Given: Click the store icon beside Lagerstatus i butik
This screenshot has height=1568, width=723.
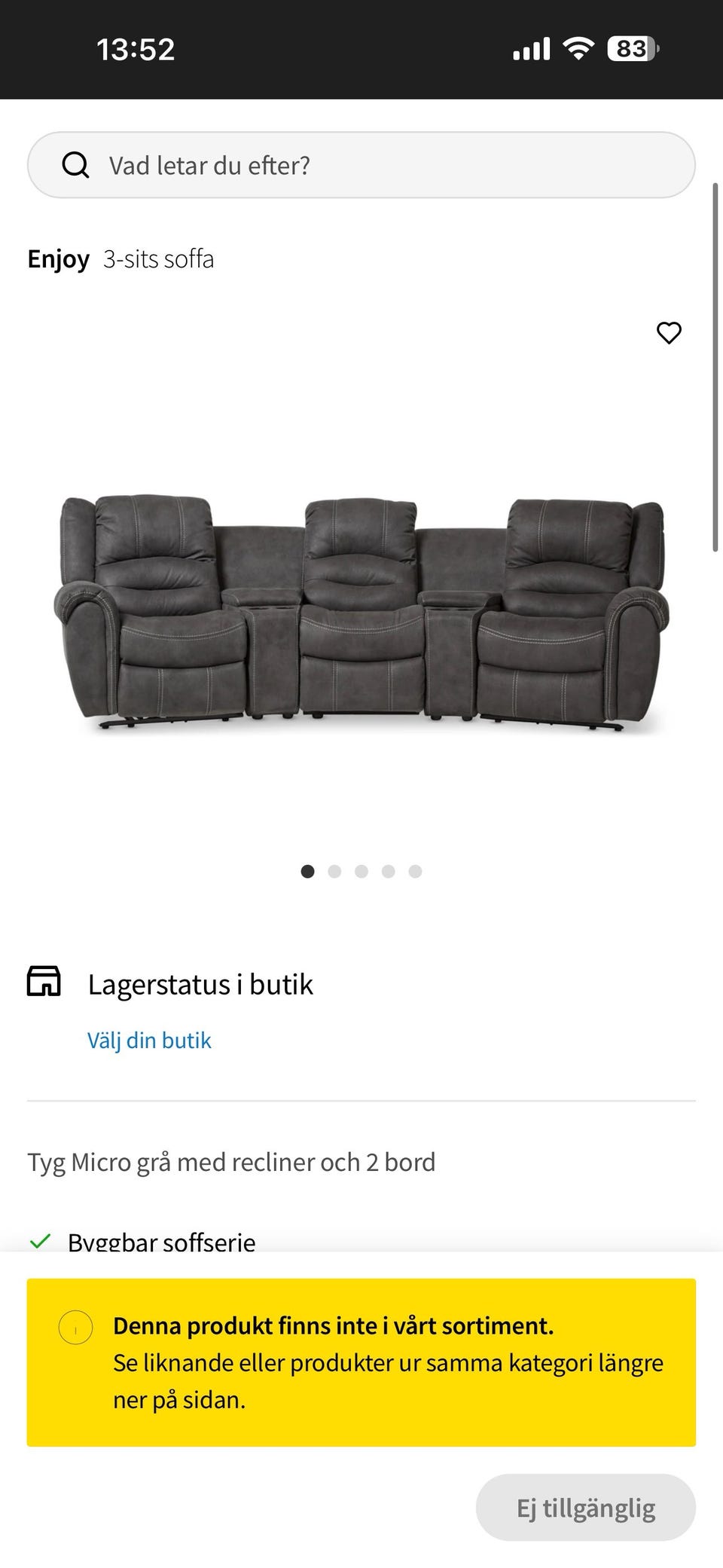Looking at the screenshot, I should (x=45, y=982).
